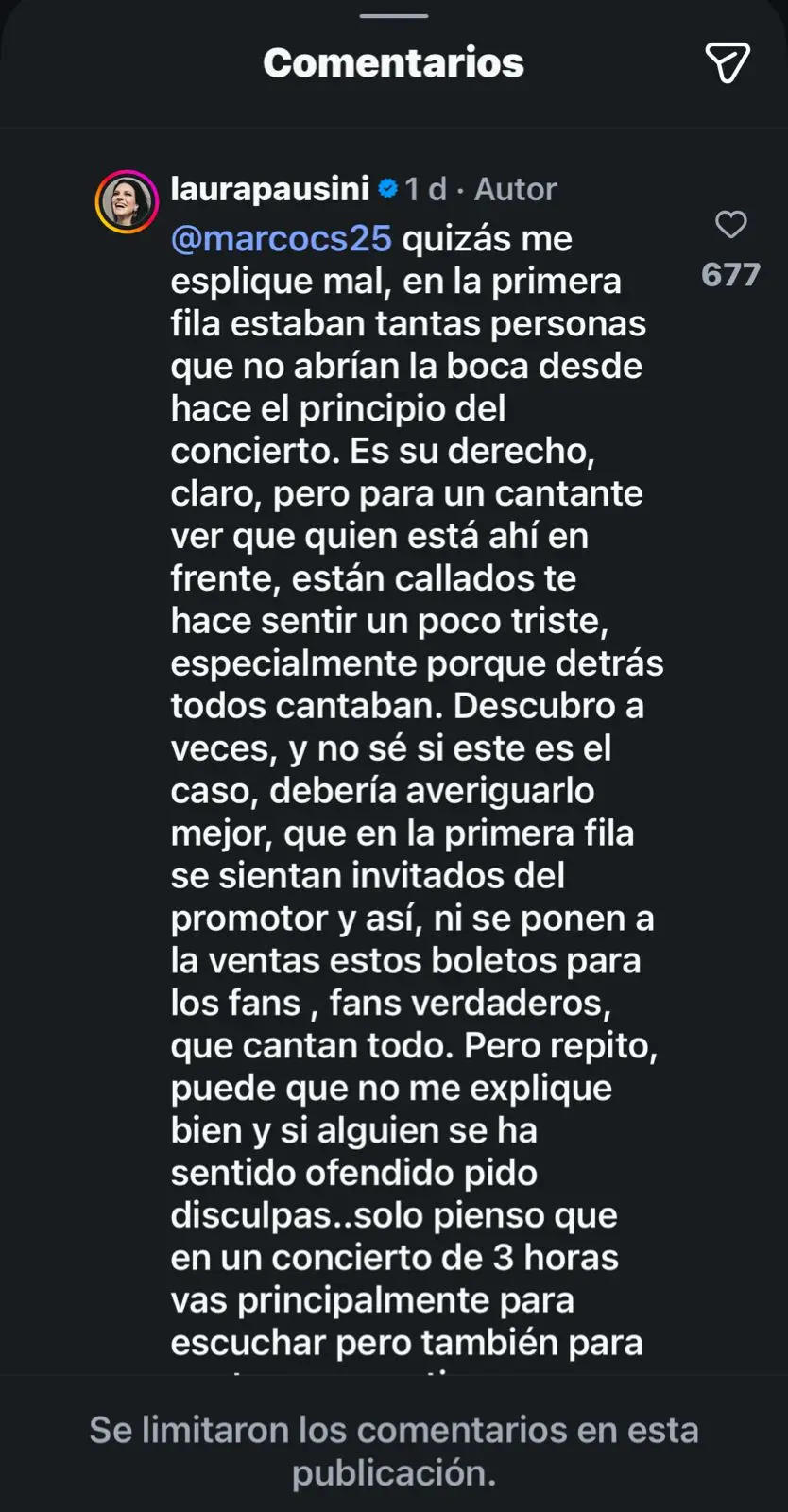
Task: Tap the blue verified checkmark beside laurapausini
Action: [387, 188]
